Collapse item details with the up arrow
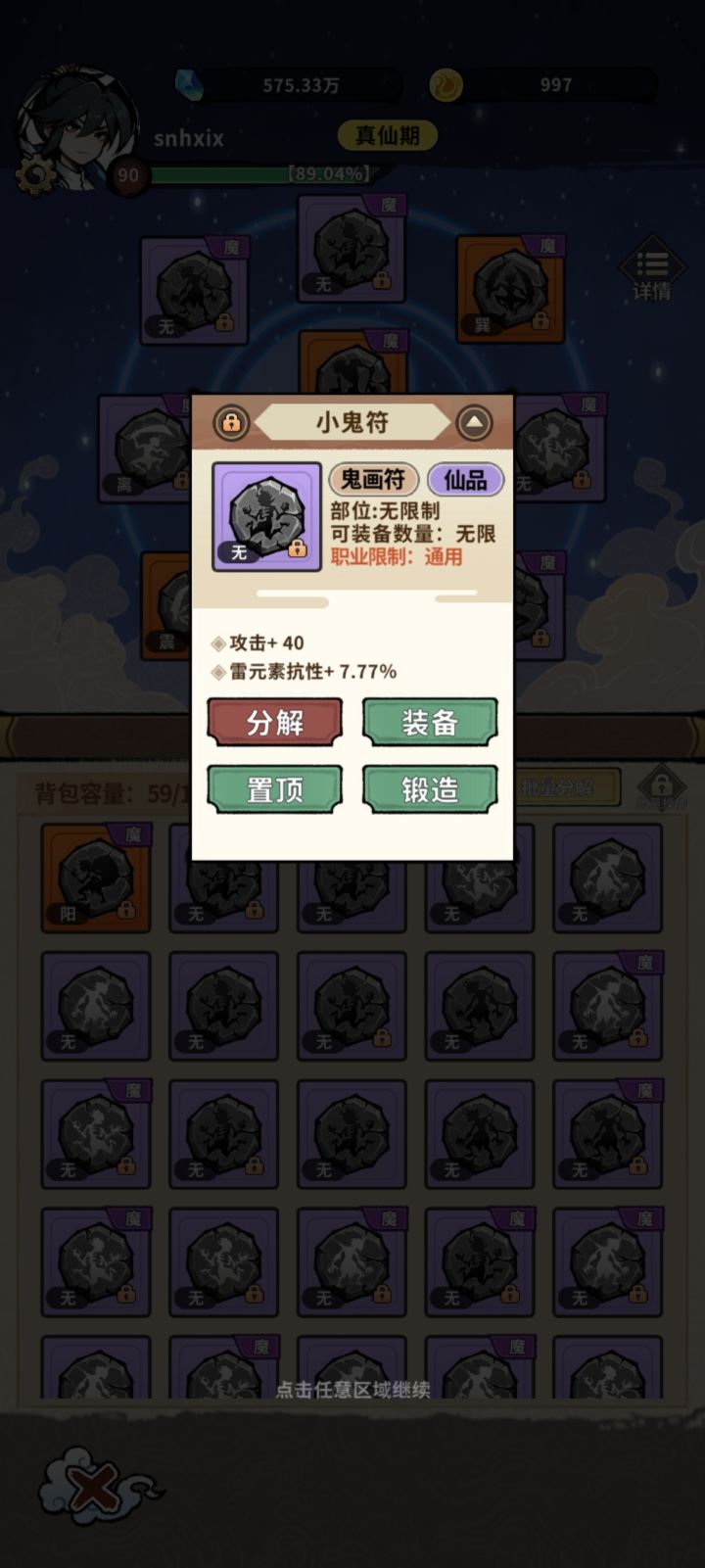The width and height of the screenshot is (705, 1568). (475, 423)
